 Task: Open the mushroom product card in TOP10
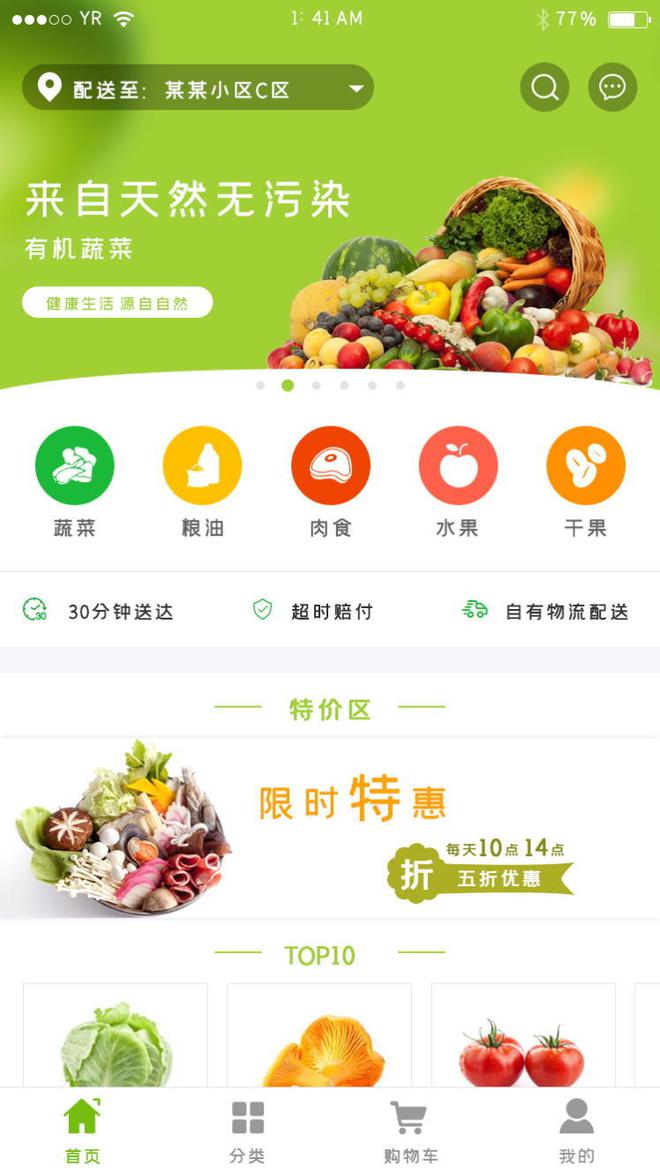(320, 1037)
